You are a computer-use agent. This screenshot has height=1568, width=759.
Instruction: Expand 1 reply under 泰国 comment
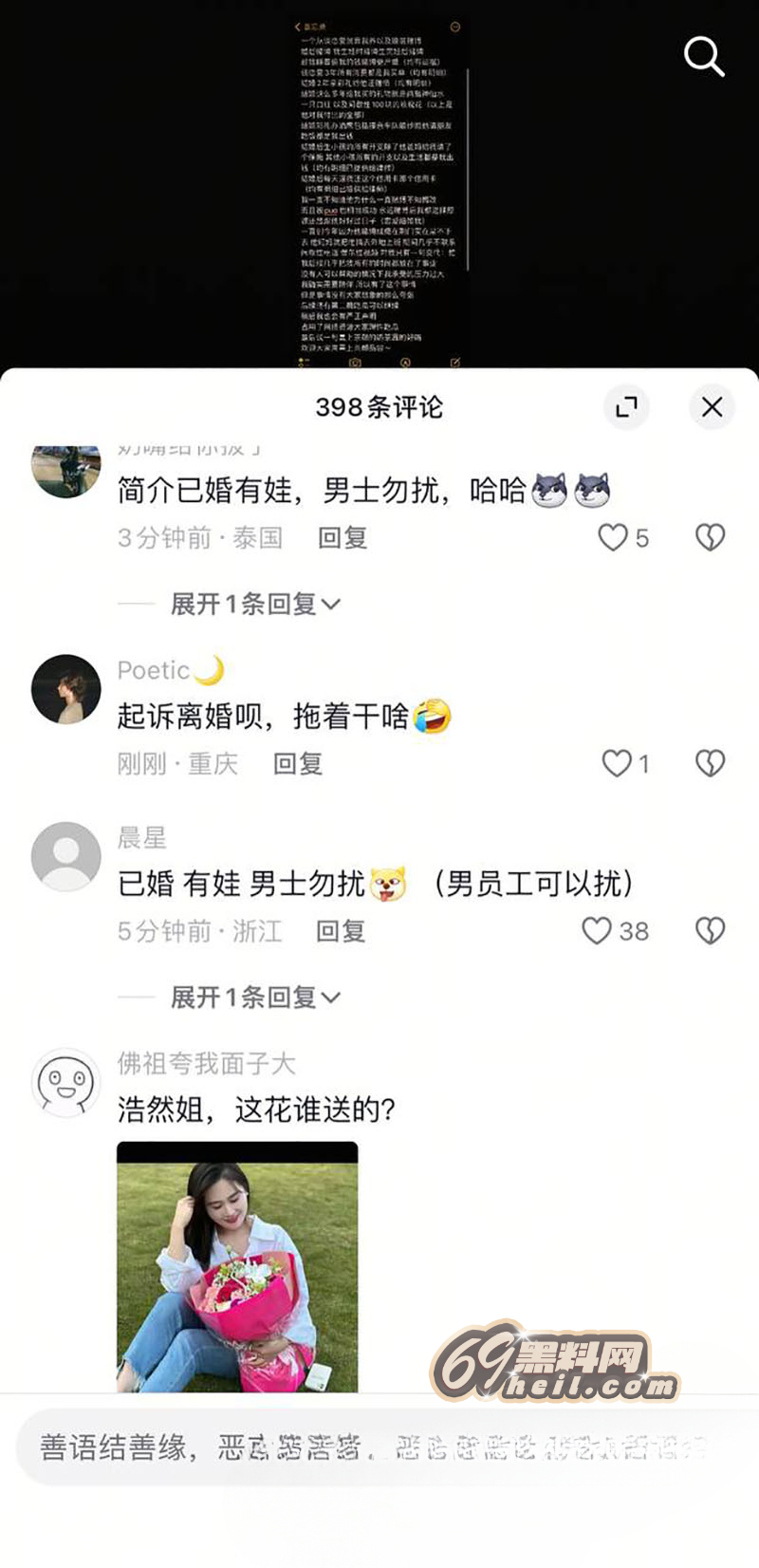[254, 604]
